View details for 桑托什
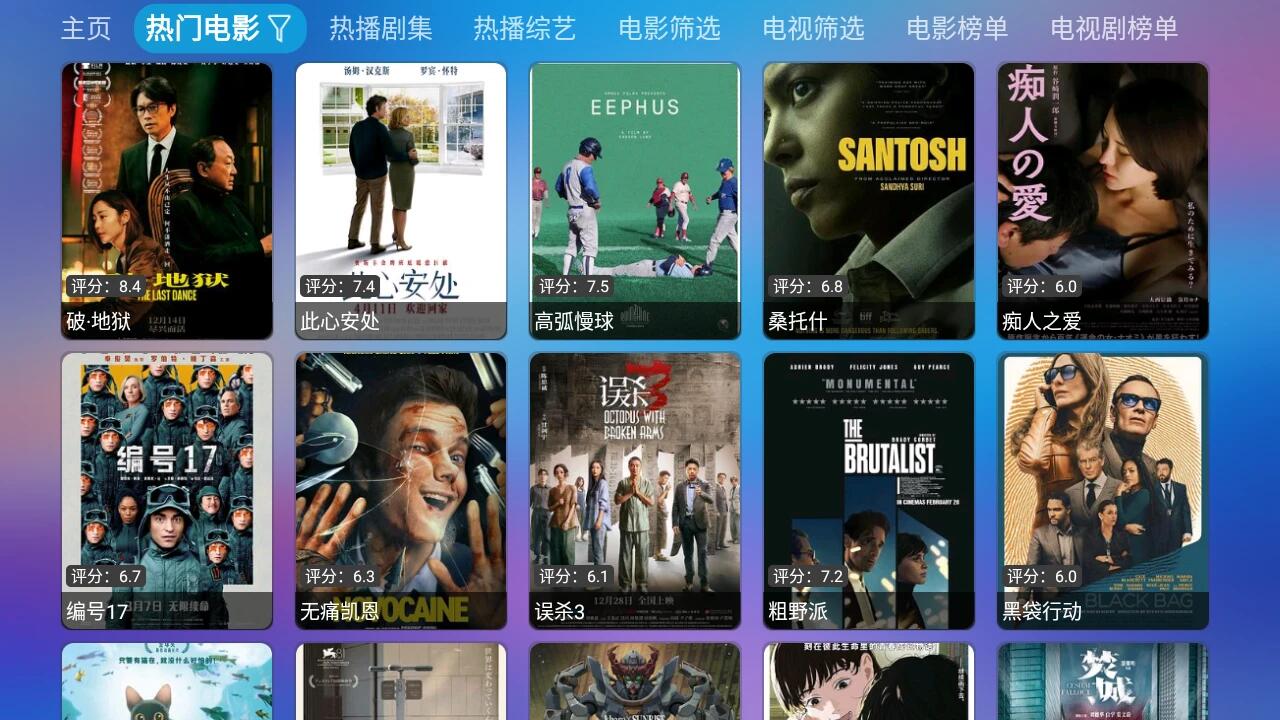The image size is (1280, 720). [869, 200]
